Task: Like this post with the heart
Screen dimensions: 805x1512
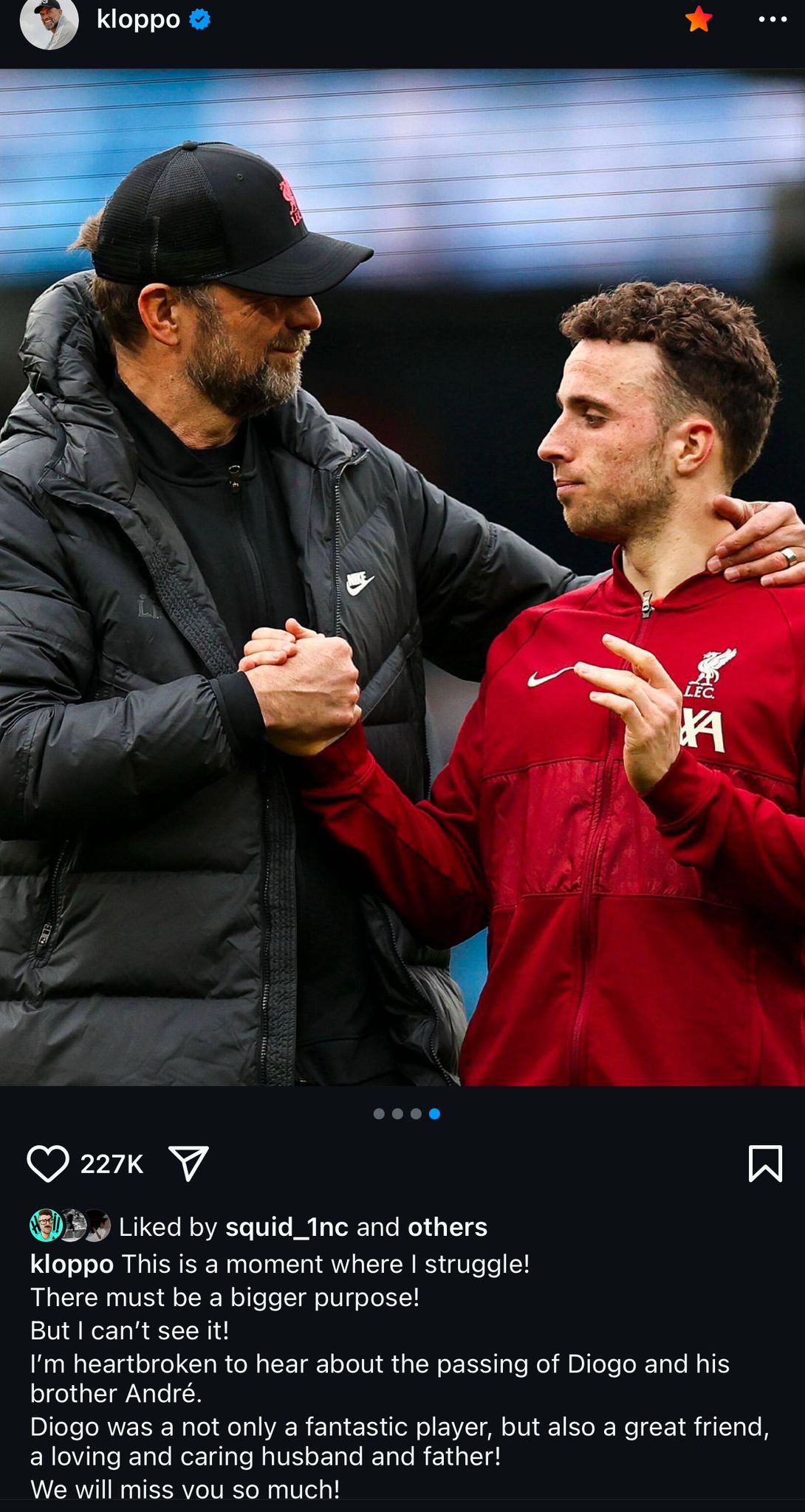Action: click(48, 1164)
